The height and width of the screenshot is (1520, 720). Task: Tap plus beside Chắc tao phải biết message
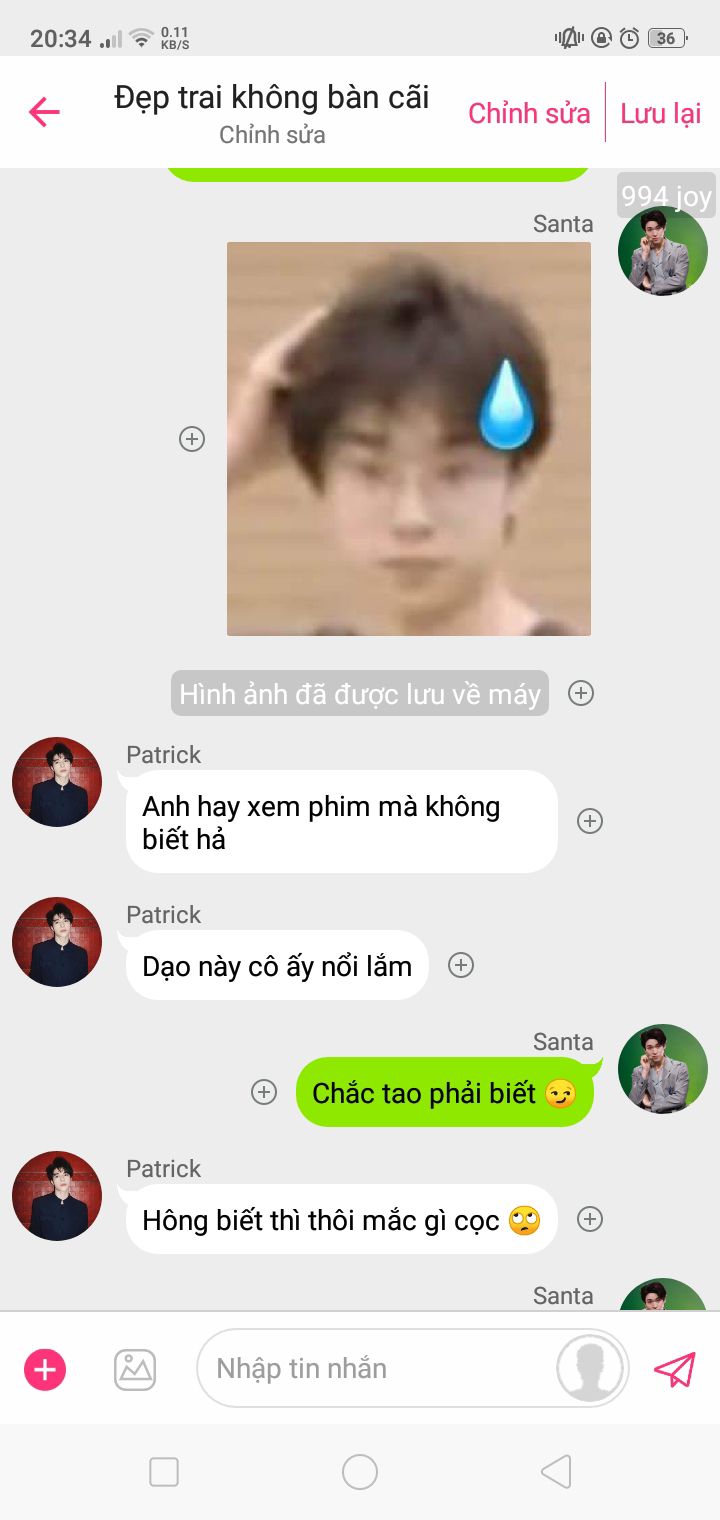coord(264,1092)
